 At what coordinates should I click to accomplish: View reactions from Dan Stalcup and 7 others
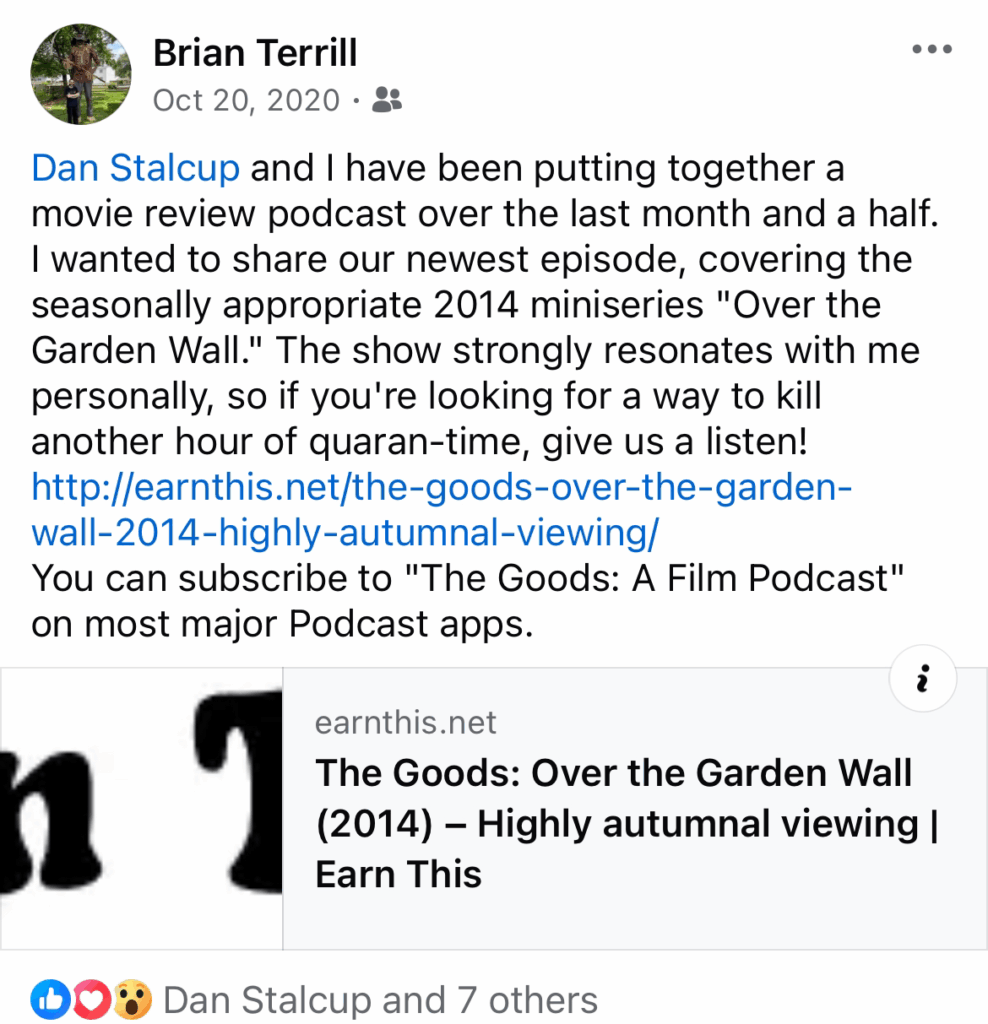380,1000
